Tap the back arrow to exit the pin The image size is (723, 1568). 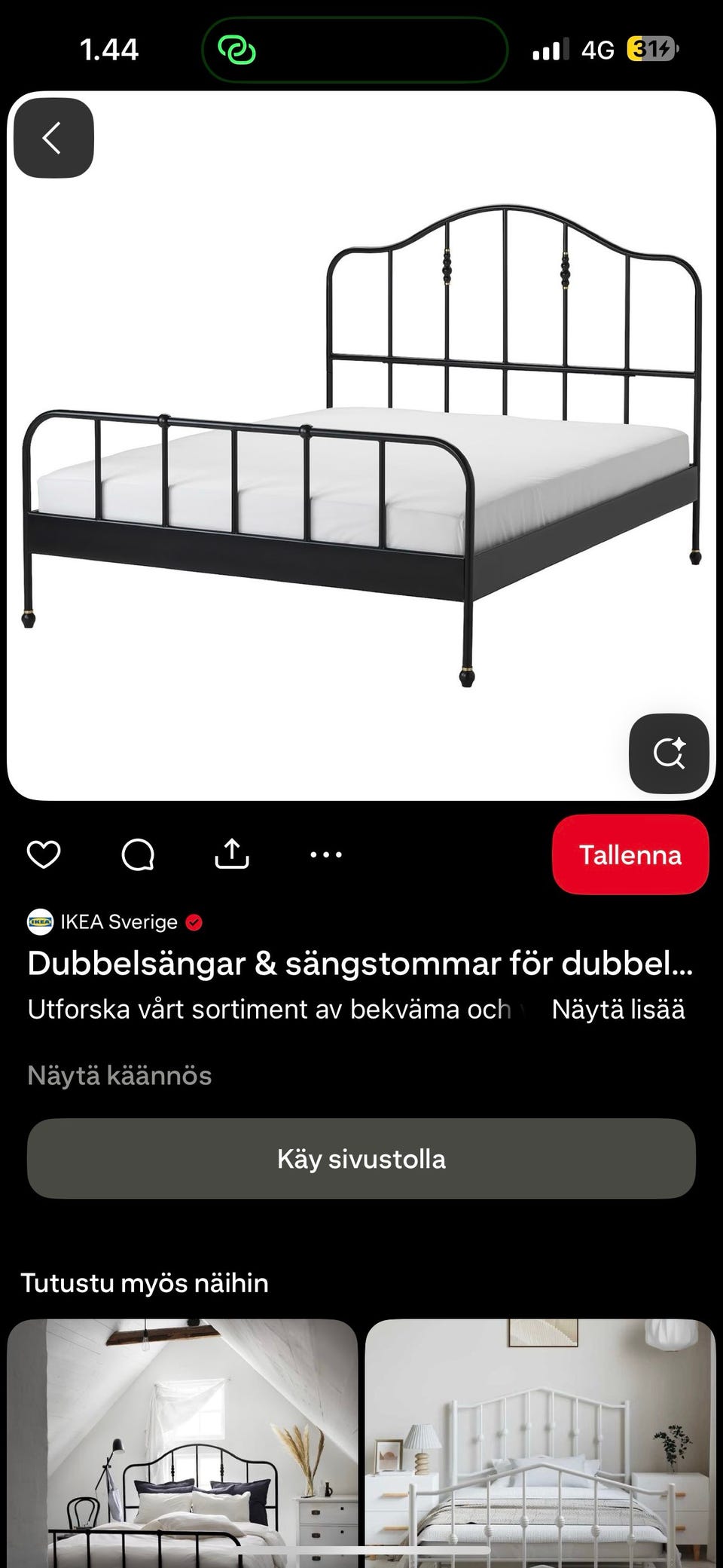coord(53,138)
